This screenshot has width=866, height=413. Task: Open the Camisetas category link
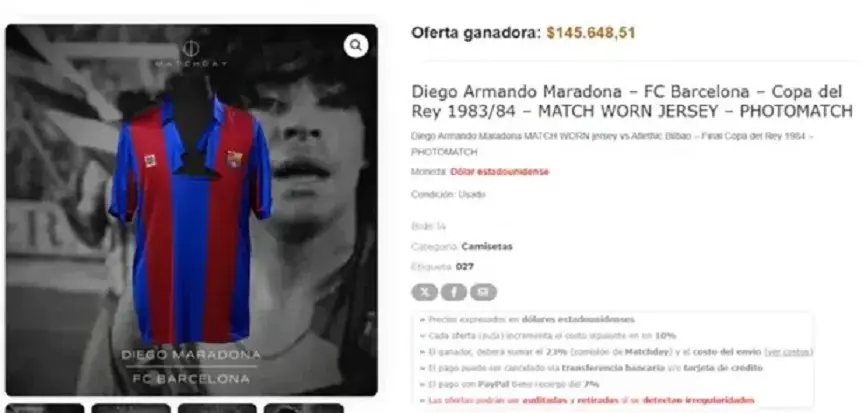tap(487, 246)
